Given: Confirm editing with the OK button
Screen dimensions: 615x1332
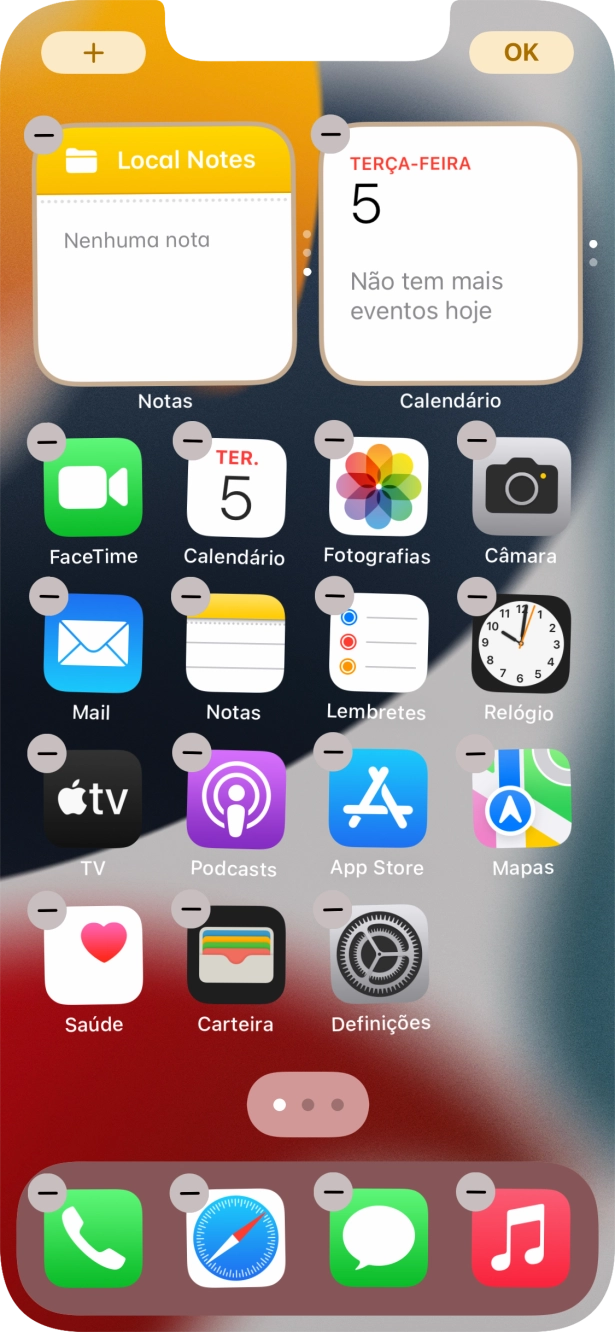Looking at the screenshot, I should tap(521, 53).
